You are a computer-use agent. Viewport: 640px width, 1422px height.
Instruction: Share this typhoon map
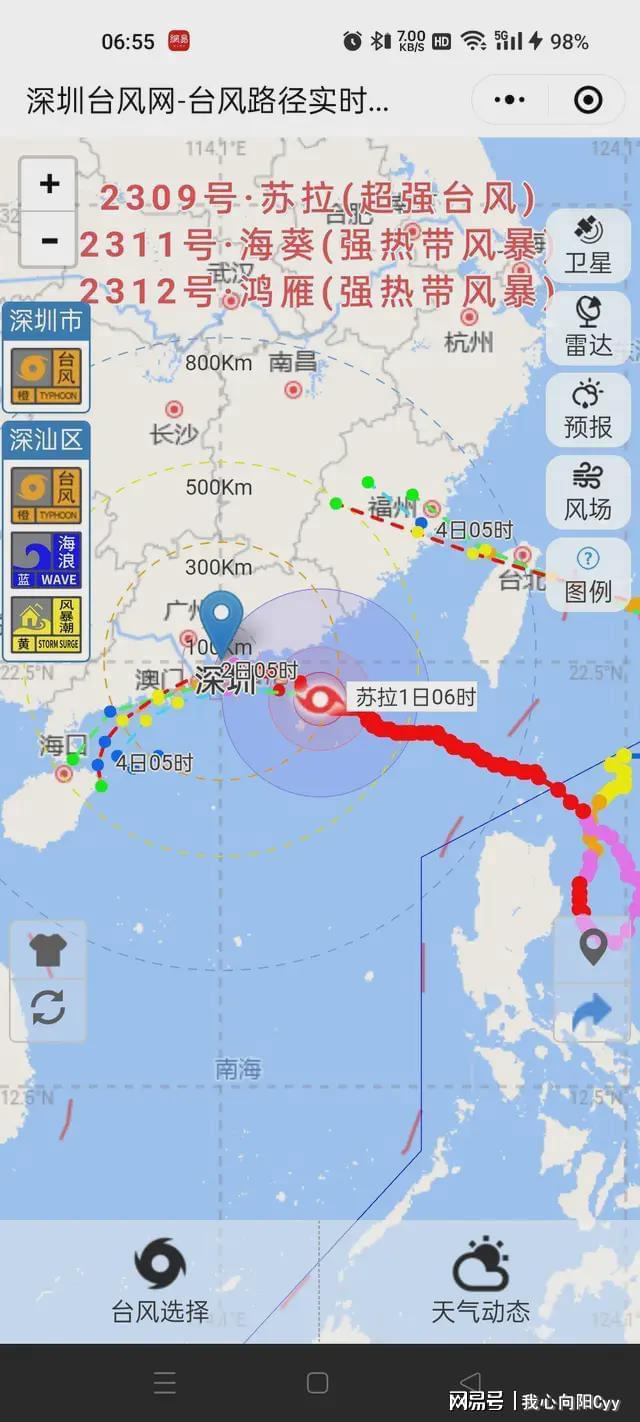(594, 1014)
